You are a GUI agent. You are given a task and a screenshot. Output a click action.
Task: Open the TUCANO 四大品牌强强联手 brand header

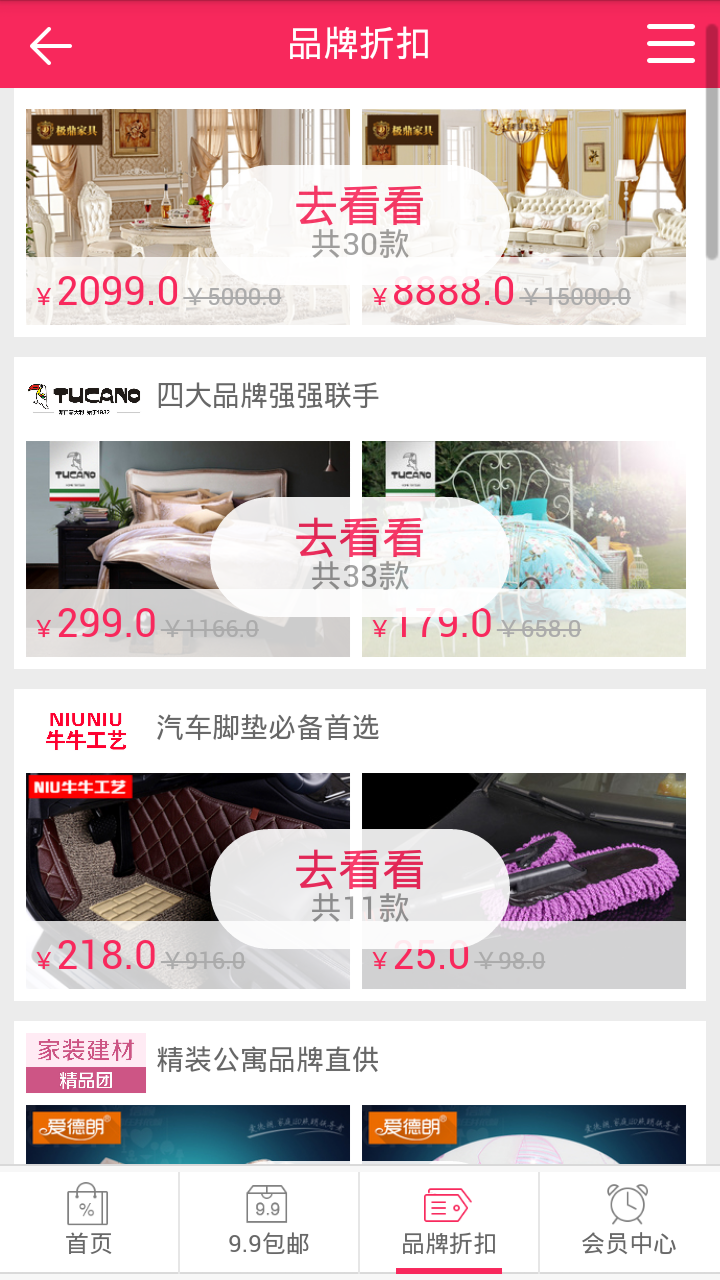pyautogui.click(x=268, y=396)
